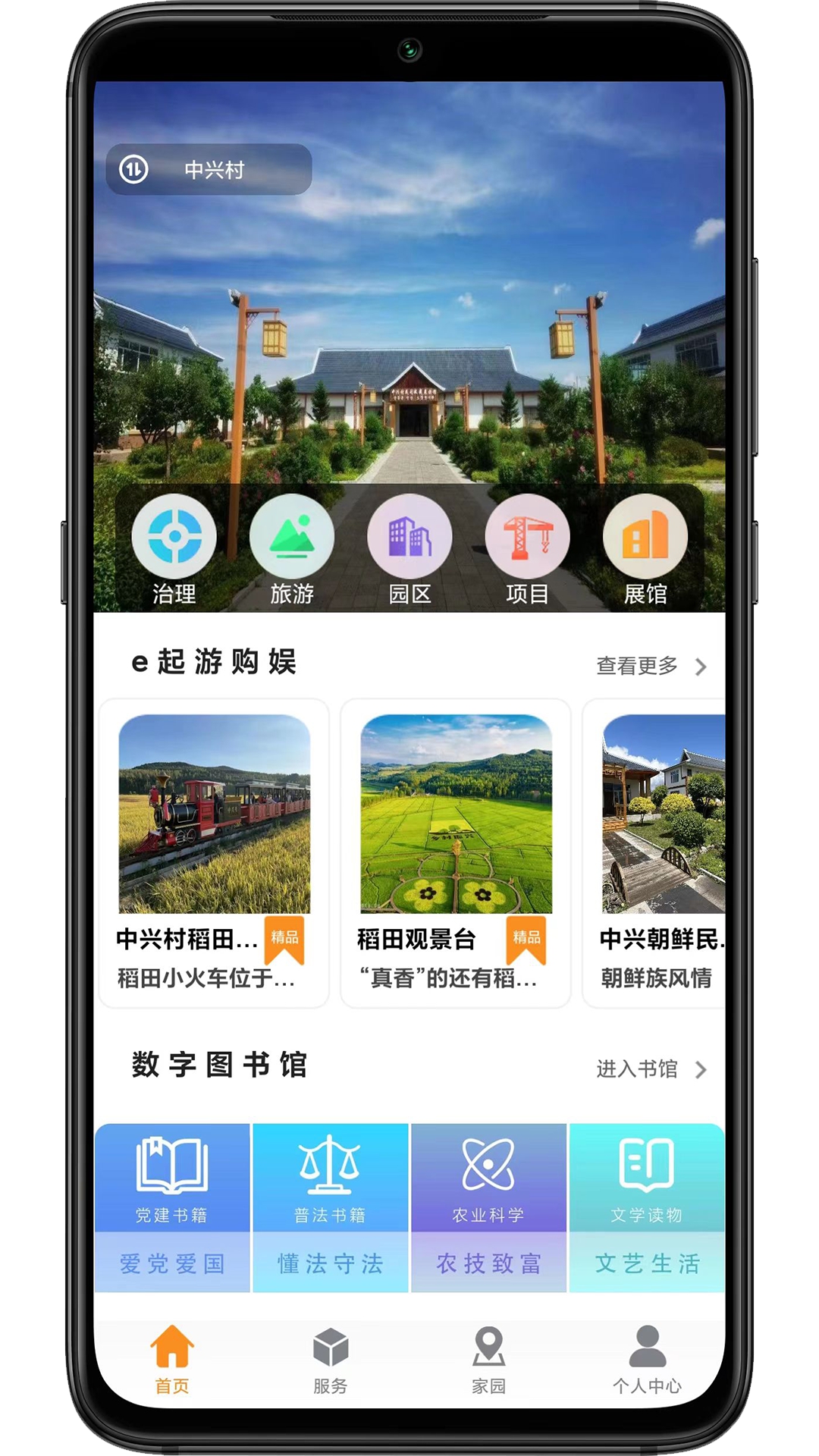
Task: Switch to the 服务 tab
Action: 330,1360
